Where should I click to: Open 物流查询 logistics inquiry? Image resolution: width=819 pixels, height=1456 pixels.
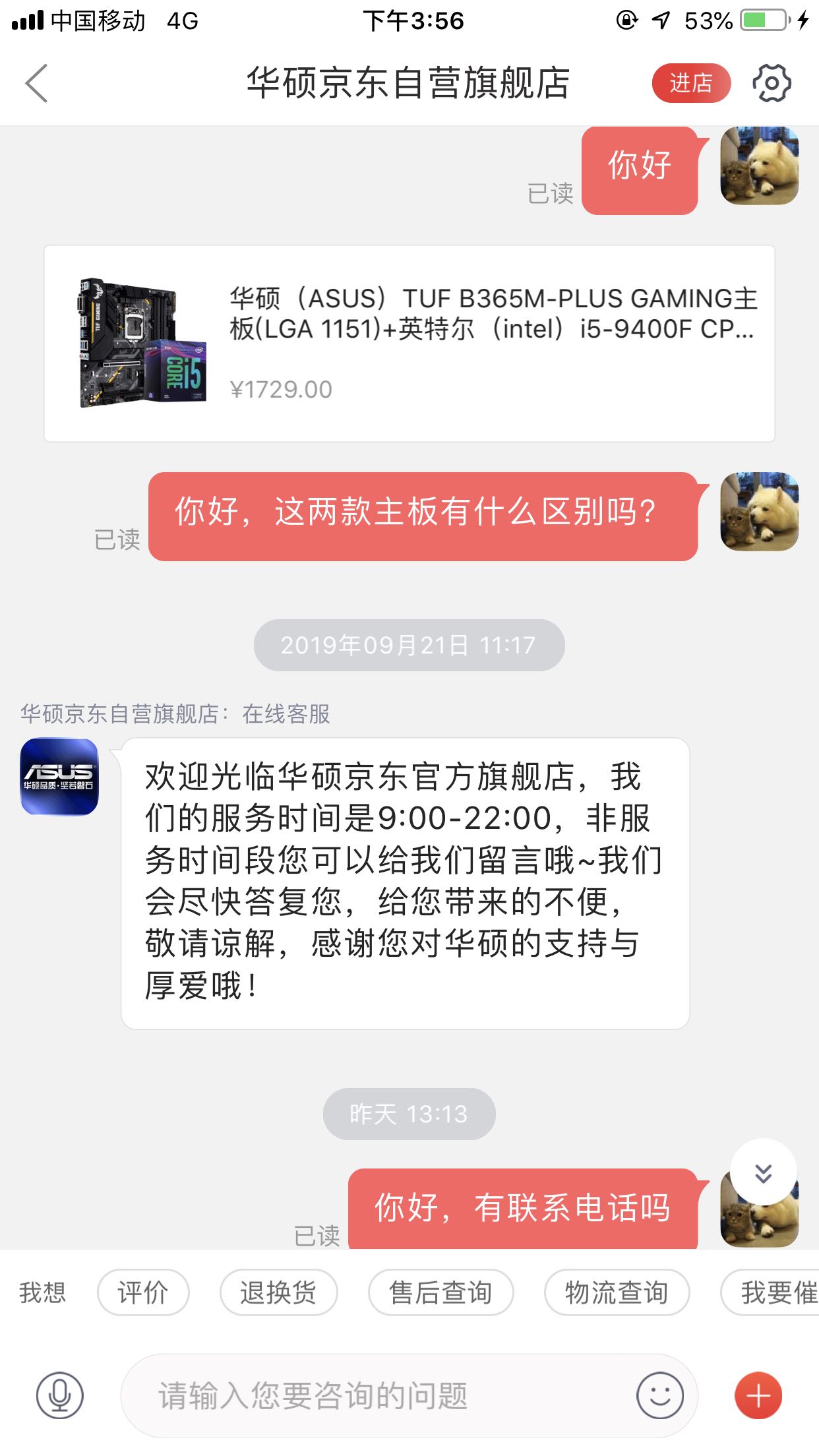617,1292
